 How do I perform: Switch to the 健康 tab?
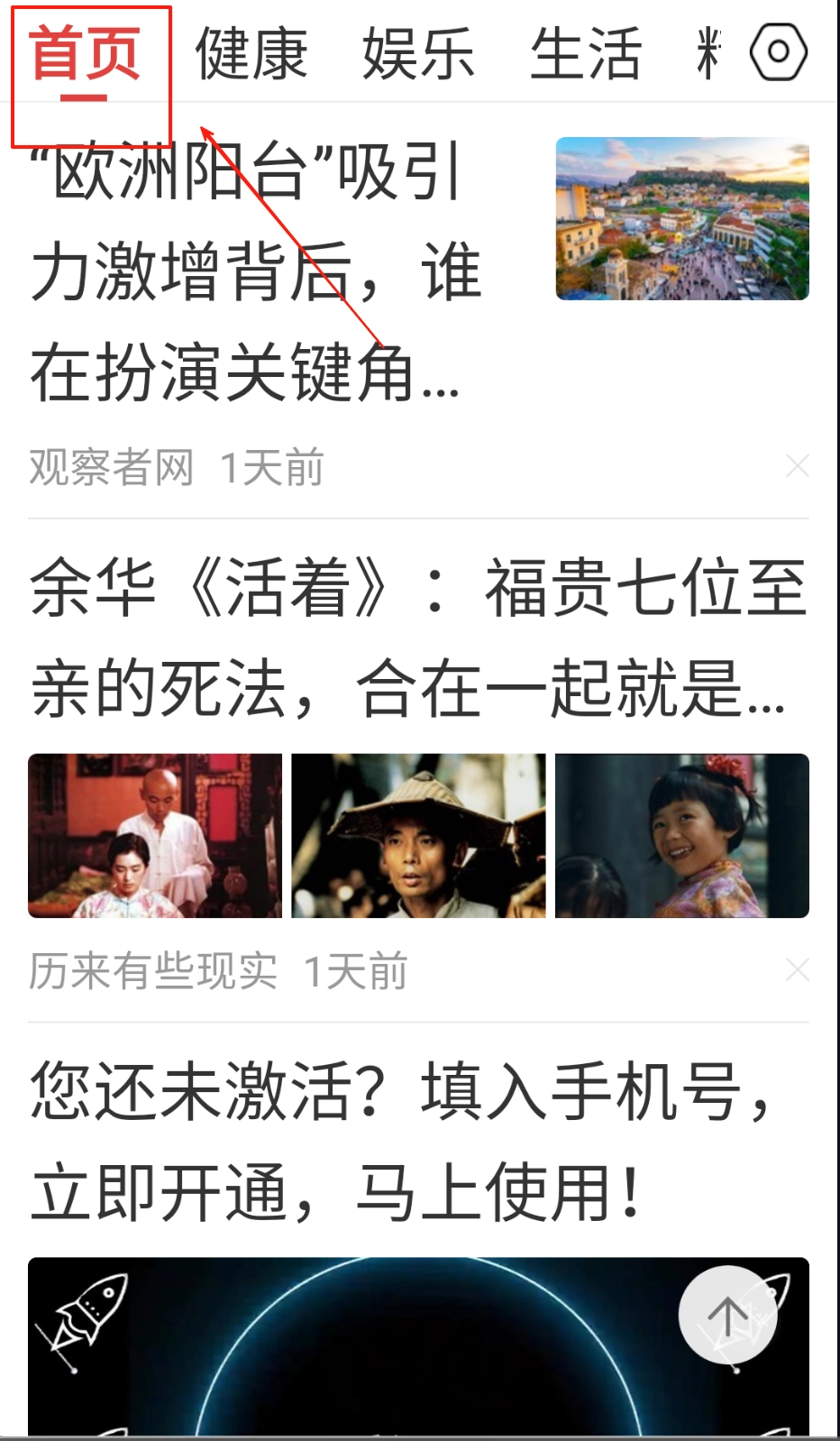pyautogui.click(x=251, y=54)
